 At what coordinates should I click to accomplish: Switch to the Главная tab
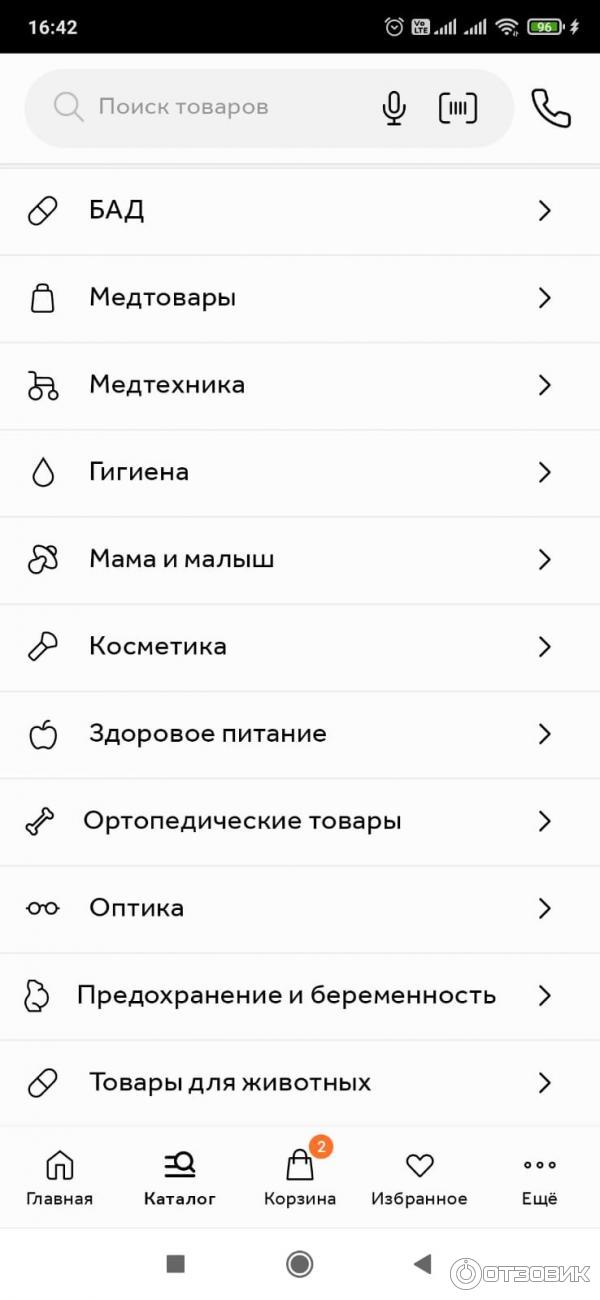pos(59,1178)
